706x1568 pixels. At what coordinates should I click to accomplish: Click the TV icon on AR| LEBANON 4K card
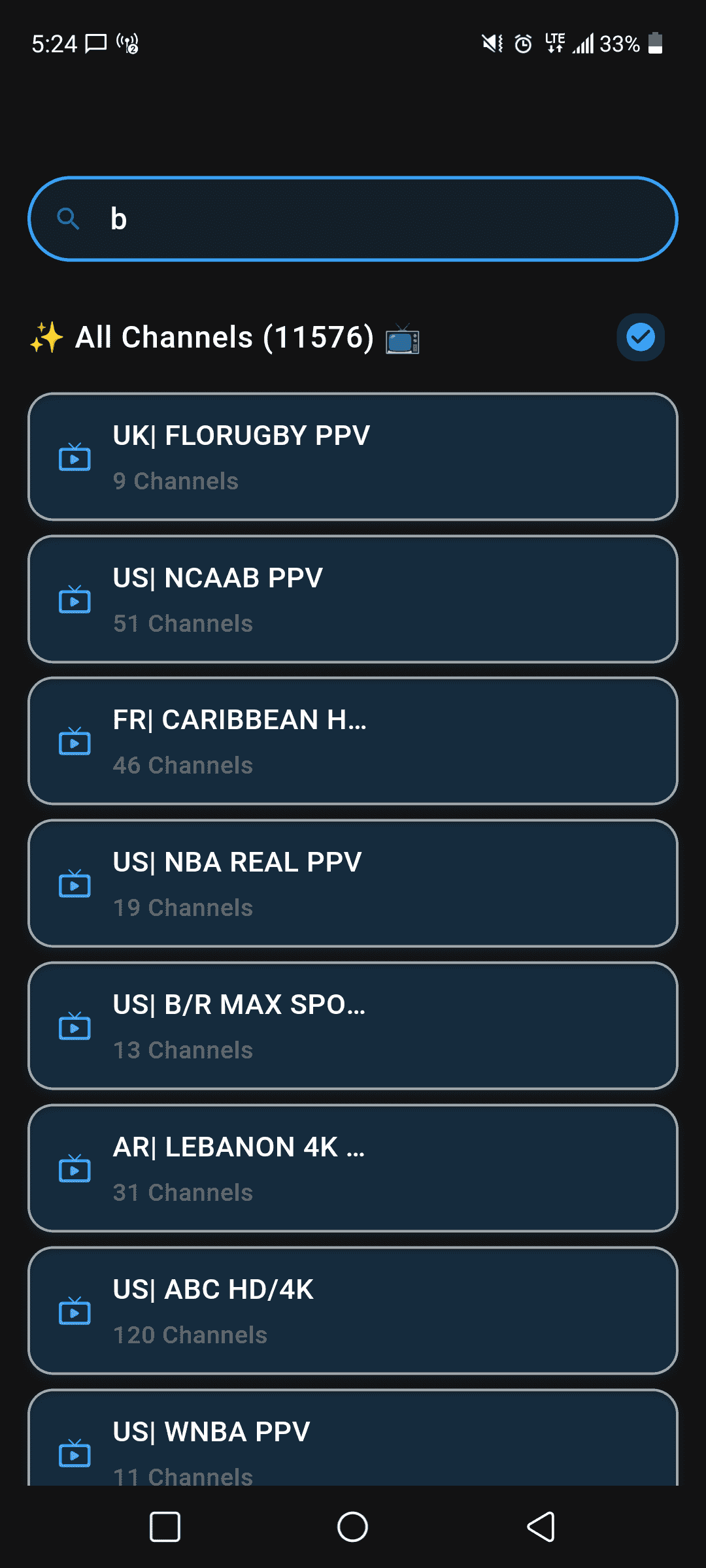coord(75,1169)
